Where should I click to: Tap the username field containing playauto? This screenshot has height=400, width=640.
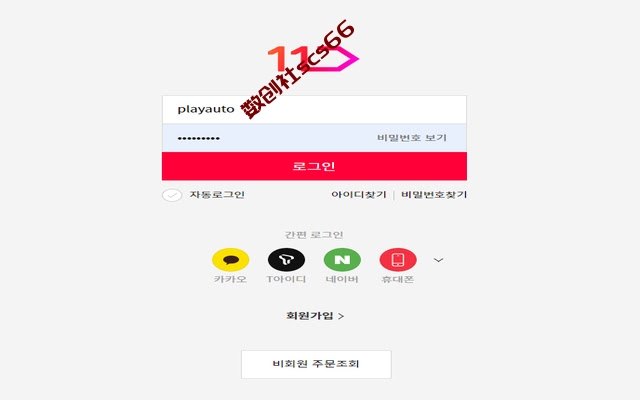pos(314,109)
